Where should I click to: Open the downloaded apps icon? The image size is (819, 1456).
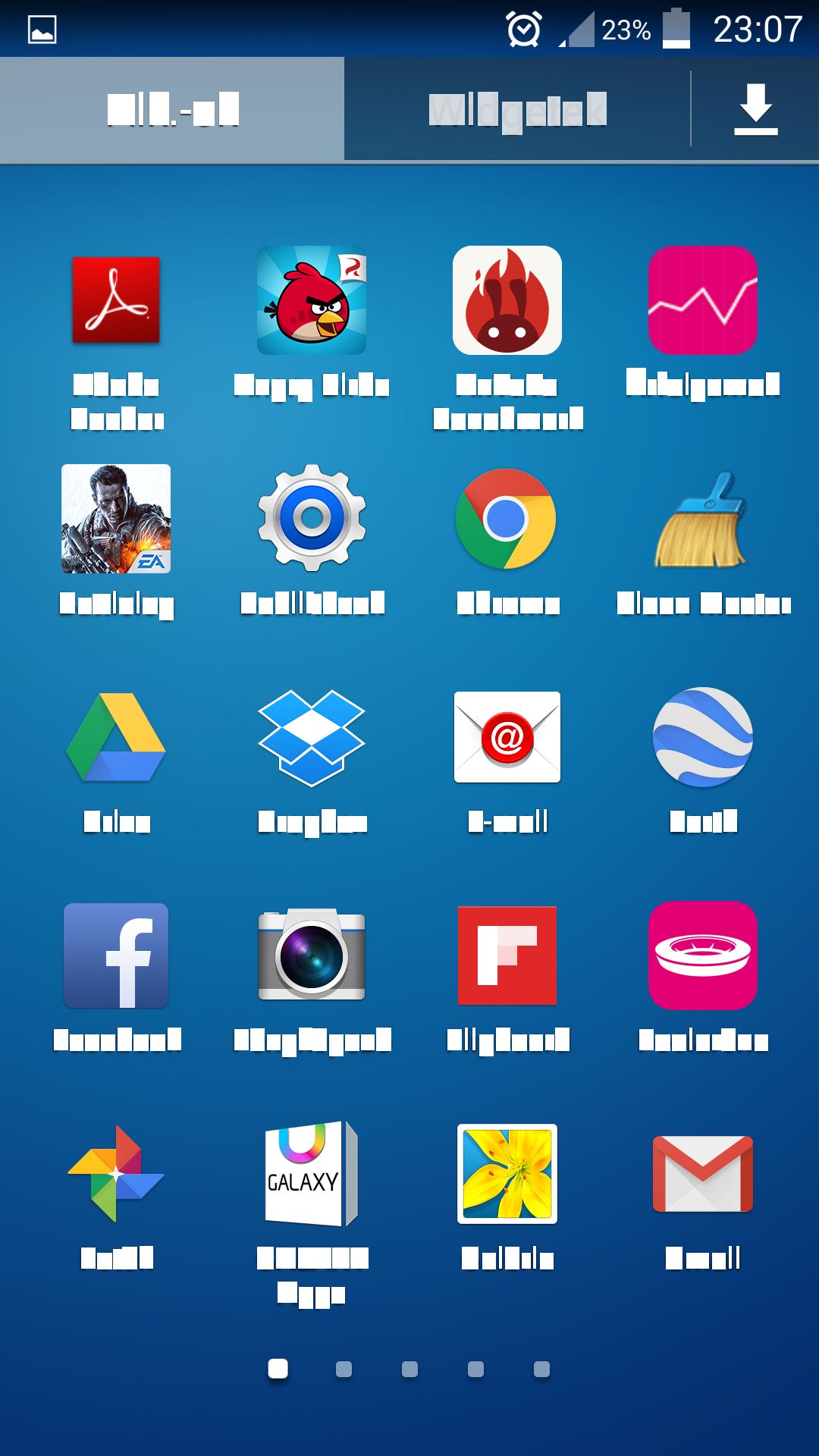pos(755,109)
